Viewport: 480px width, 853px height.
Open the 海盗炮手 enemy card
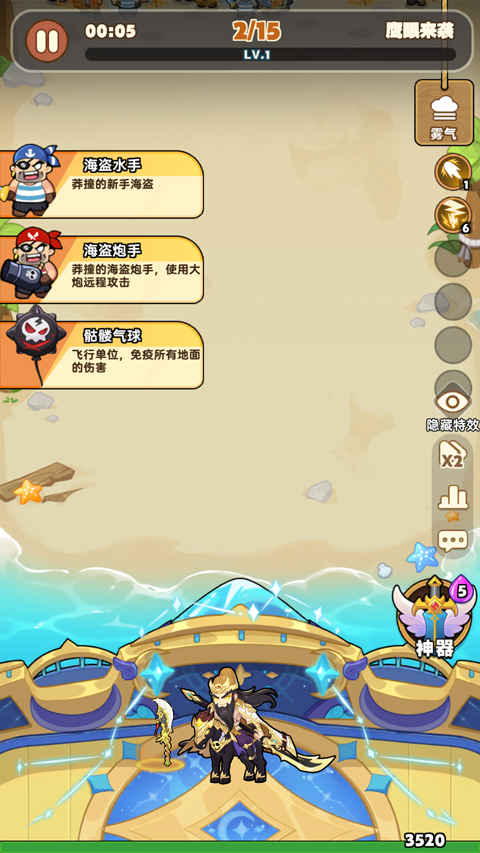pyautogui.click(x=101, y=269)
